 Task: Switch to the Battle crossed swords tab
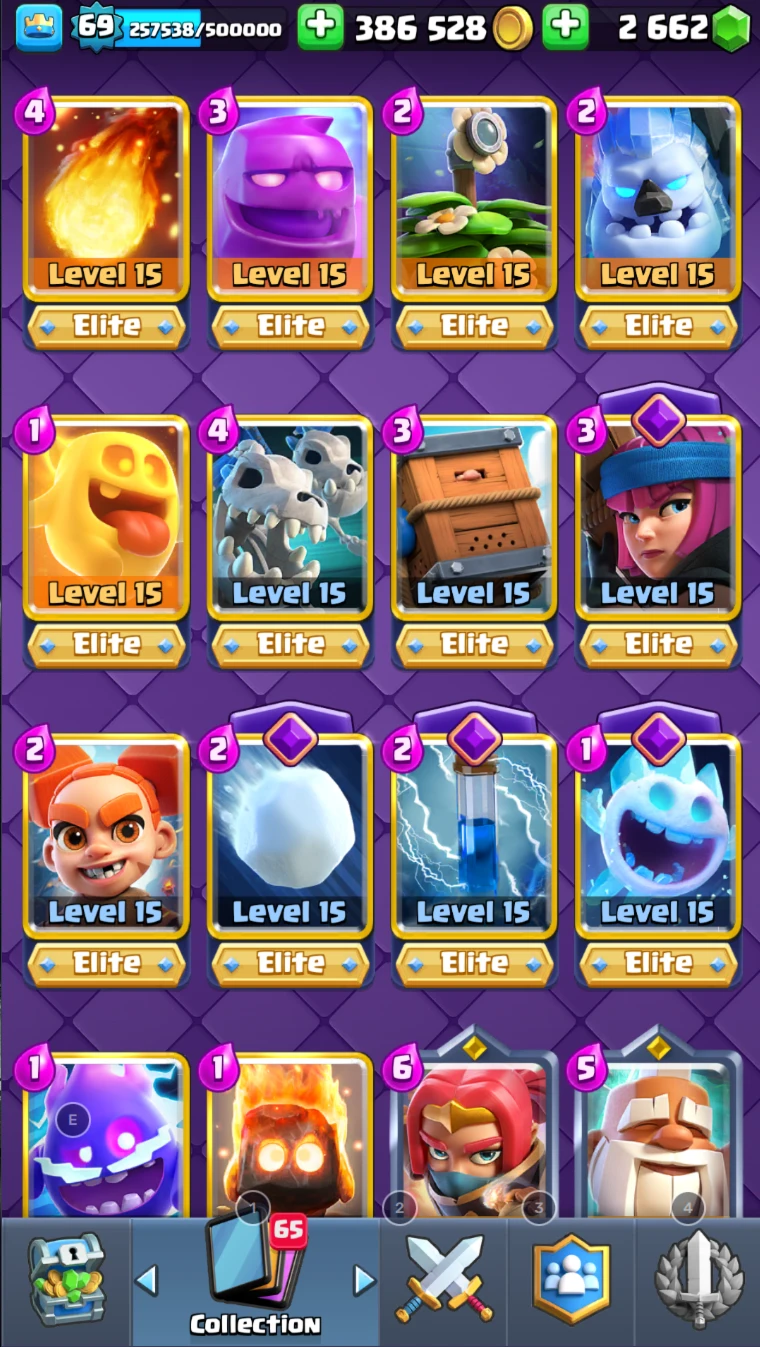pos(444,1282)
